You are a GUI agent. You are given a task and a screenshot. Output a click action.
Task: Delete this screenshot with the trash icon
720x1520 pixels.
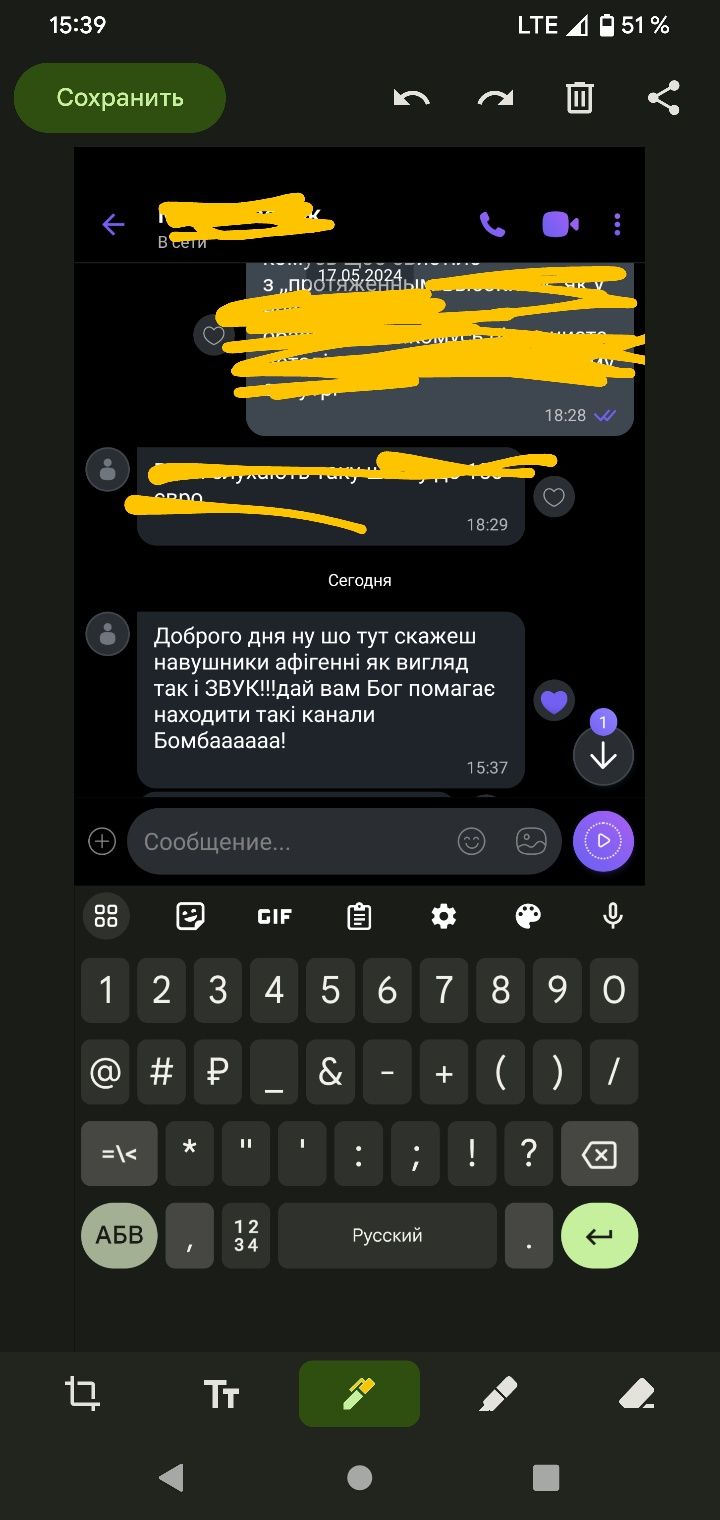[580, 98]
